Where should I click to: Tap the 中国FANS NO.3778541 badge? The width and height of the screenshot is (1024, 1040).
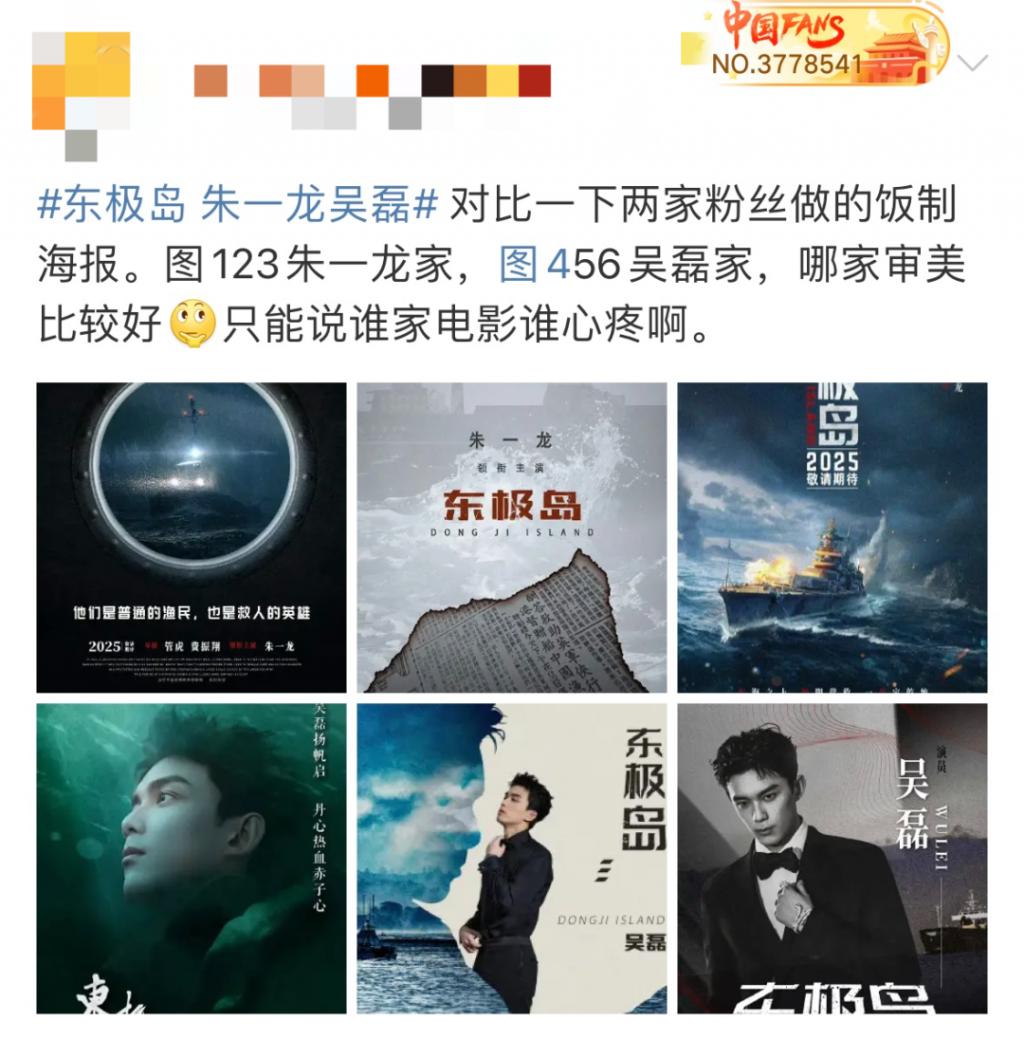click(x=815, y=45)
